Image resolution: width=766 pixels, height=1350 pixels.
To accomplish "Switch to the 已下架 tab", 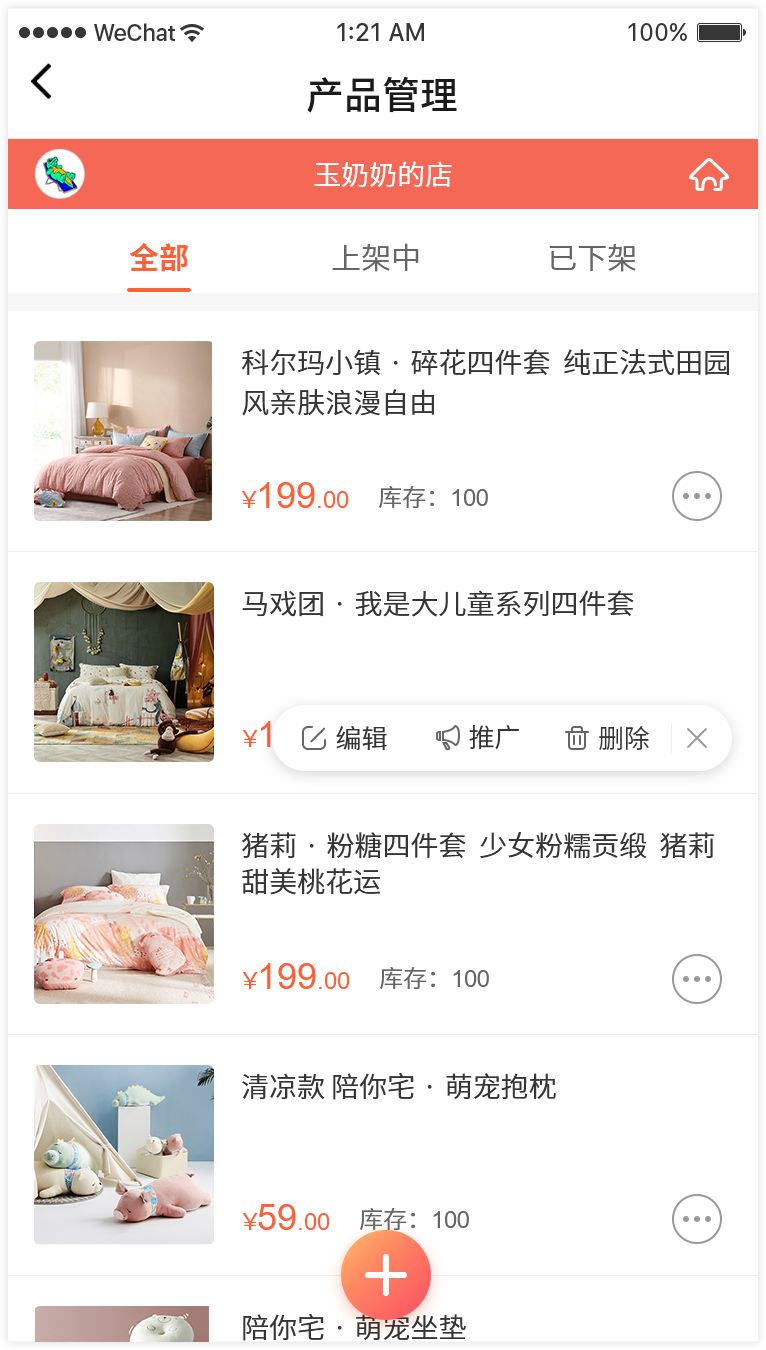I will pyautogui.click(x=592, y=259).
